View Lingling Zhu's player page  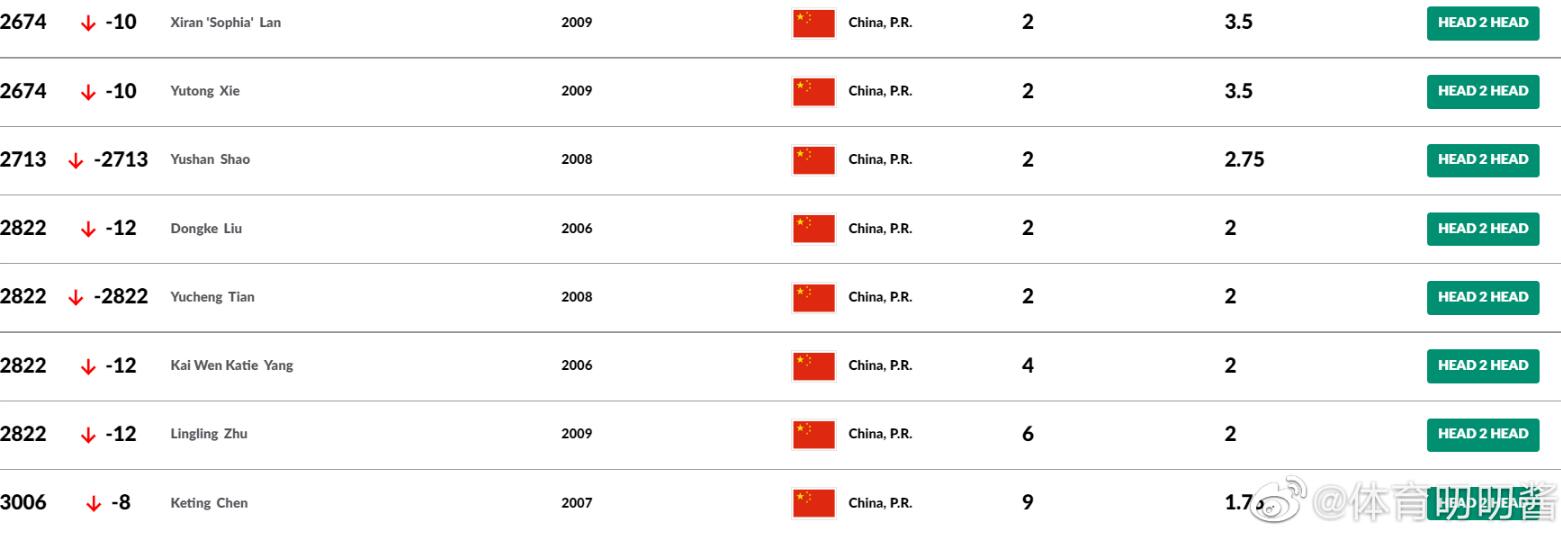click(208, 434)
